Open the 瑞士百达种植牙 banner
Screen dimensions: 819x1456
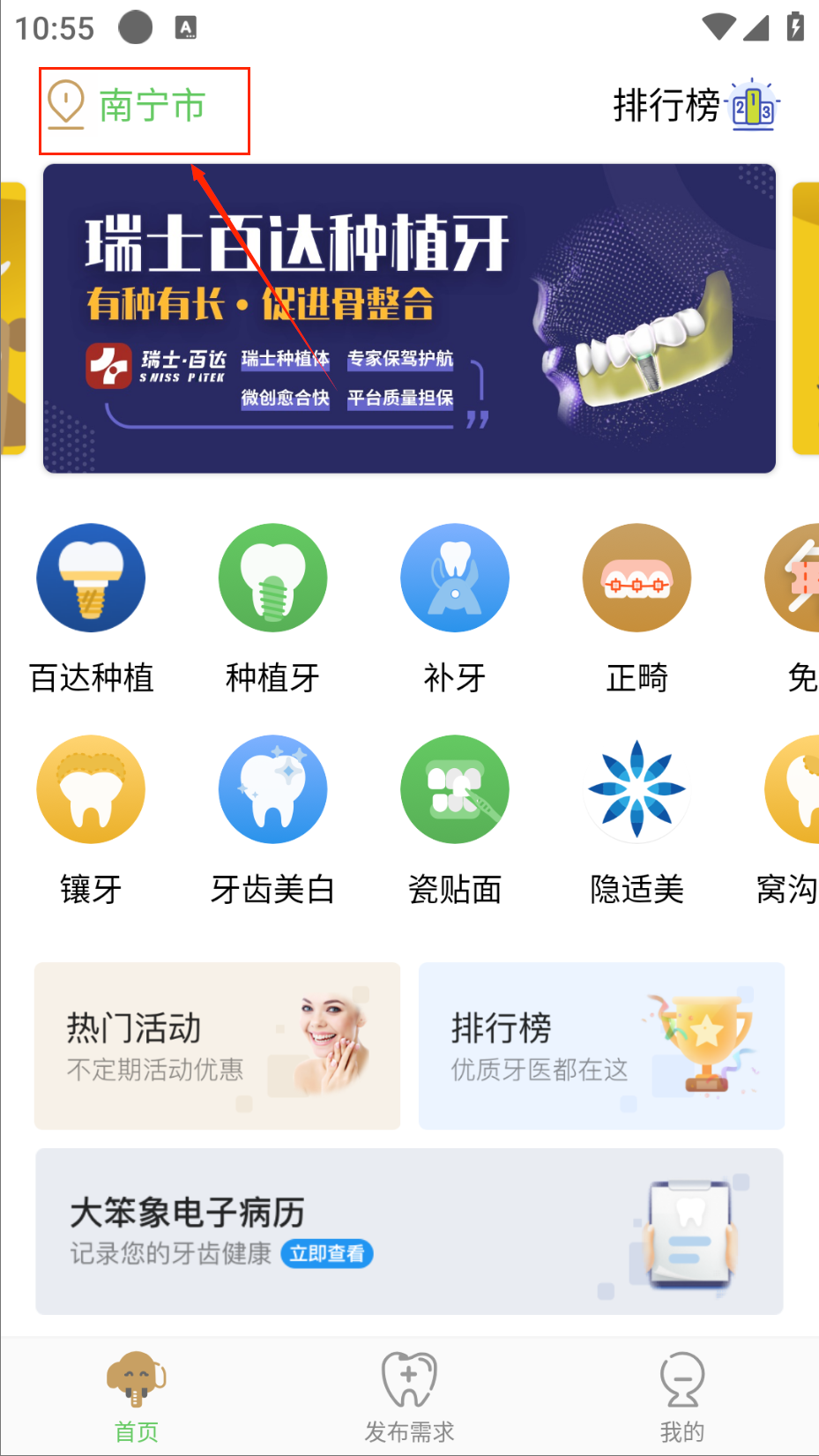click(x=409, y=318)
